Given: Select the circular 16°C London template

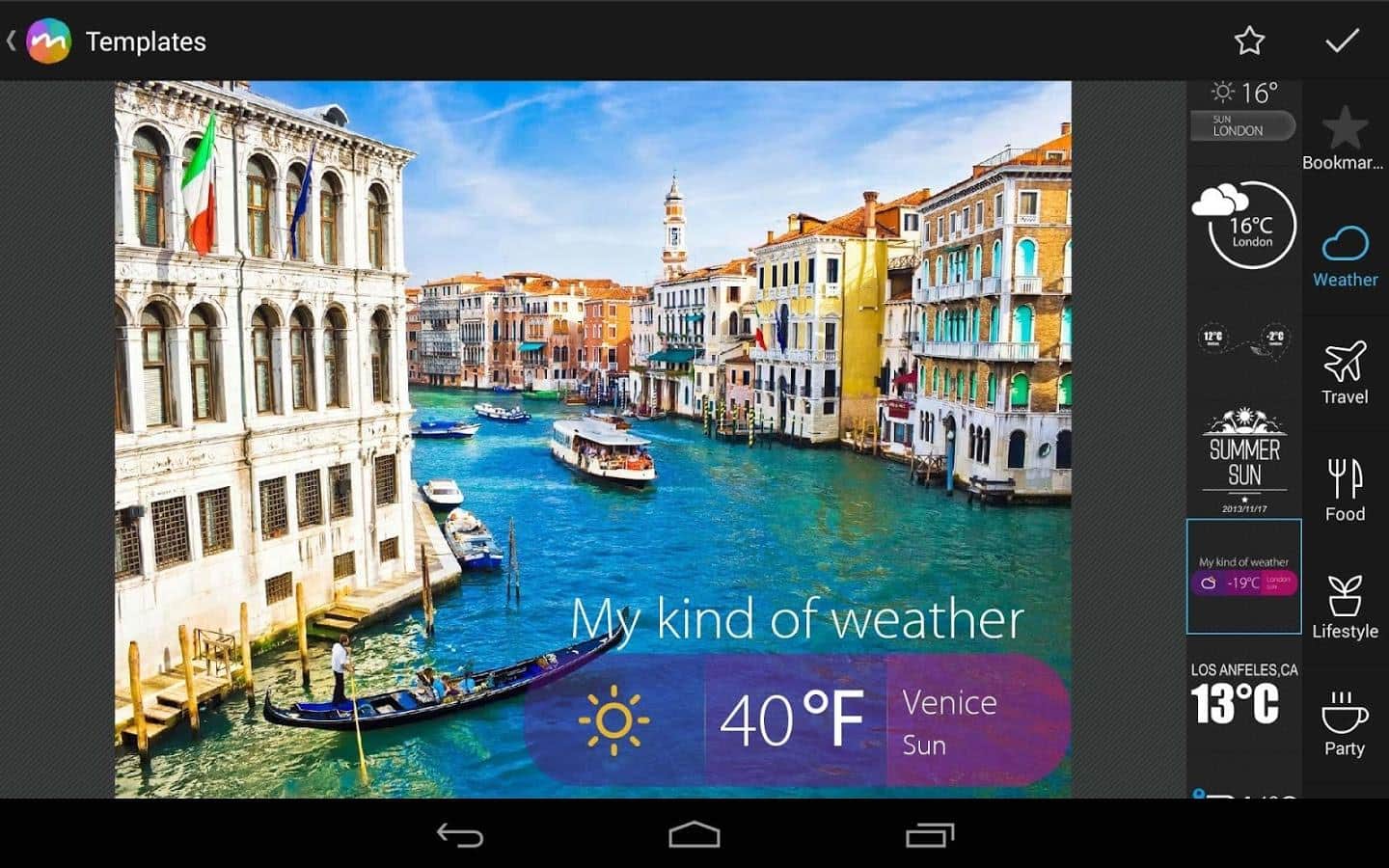Looking at the screenshot, I should tap(1243, 226).
